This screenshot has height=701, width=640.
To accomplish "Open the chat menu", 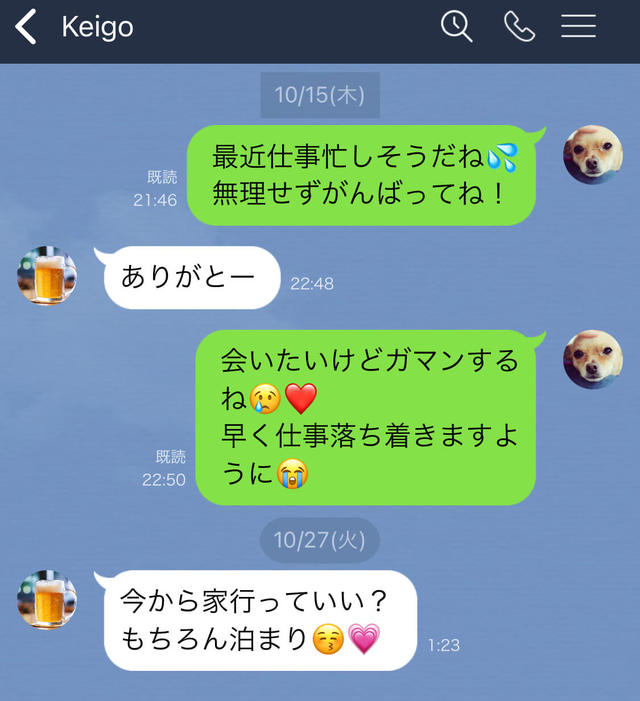I will (x=578, y=27).
